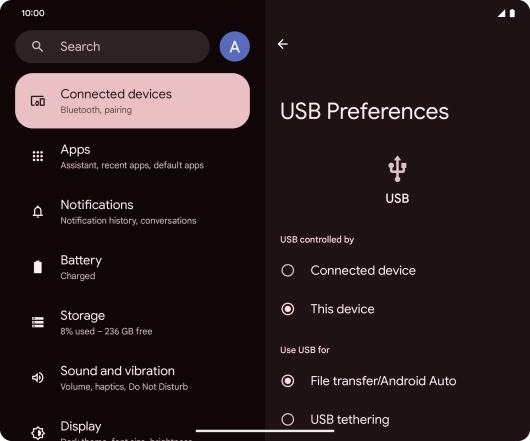Open Battery settings
Screen dimensions: 530x441
click(x=132, y=267)
